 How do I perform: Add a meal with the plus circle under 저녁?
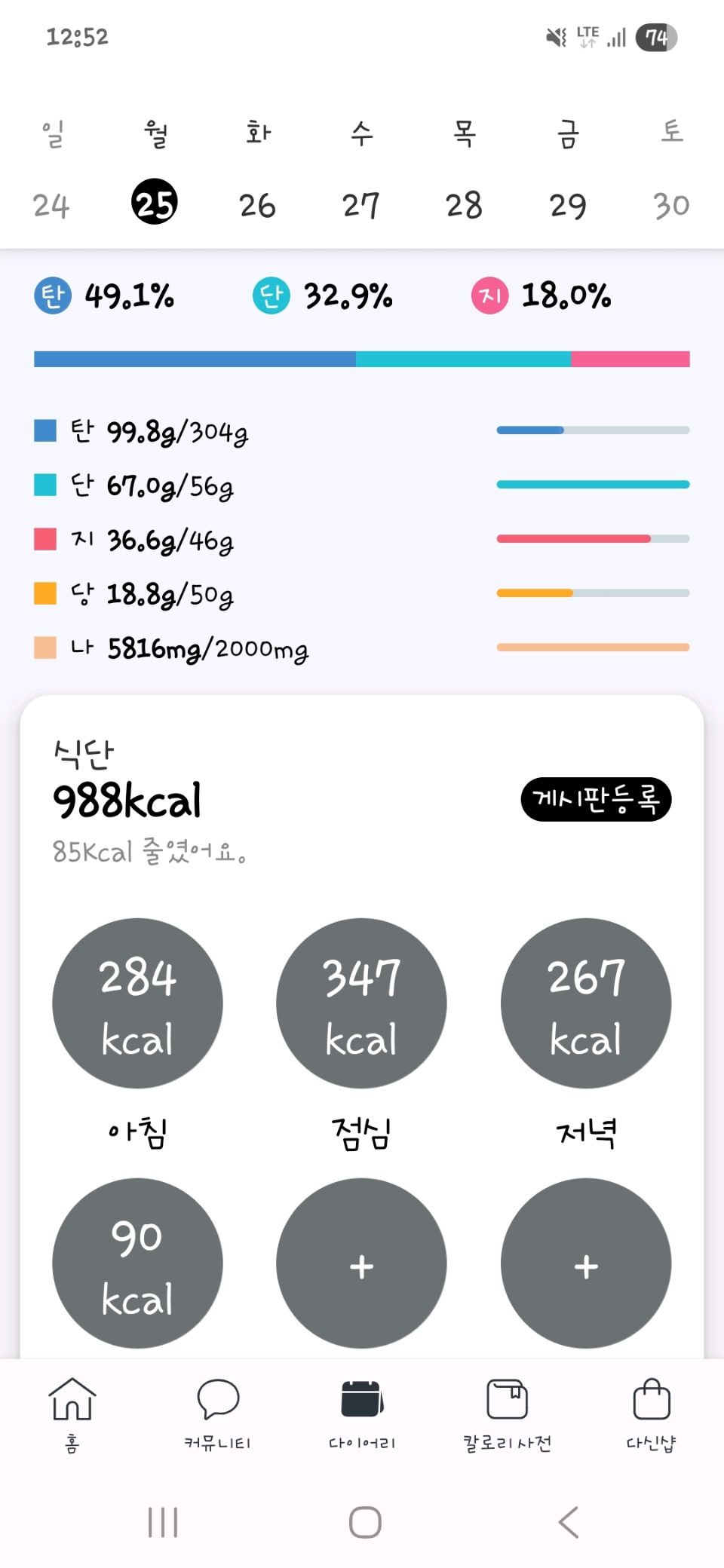click(586, 1263)
